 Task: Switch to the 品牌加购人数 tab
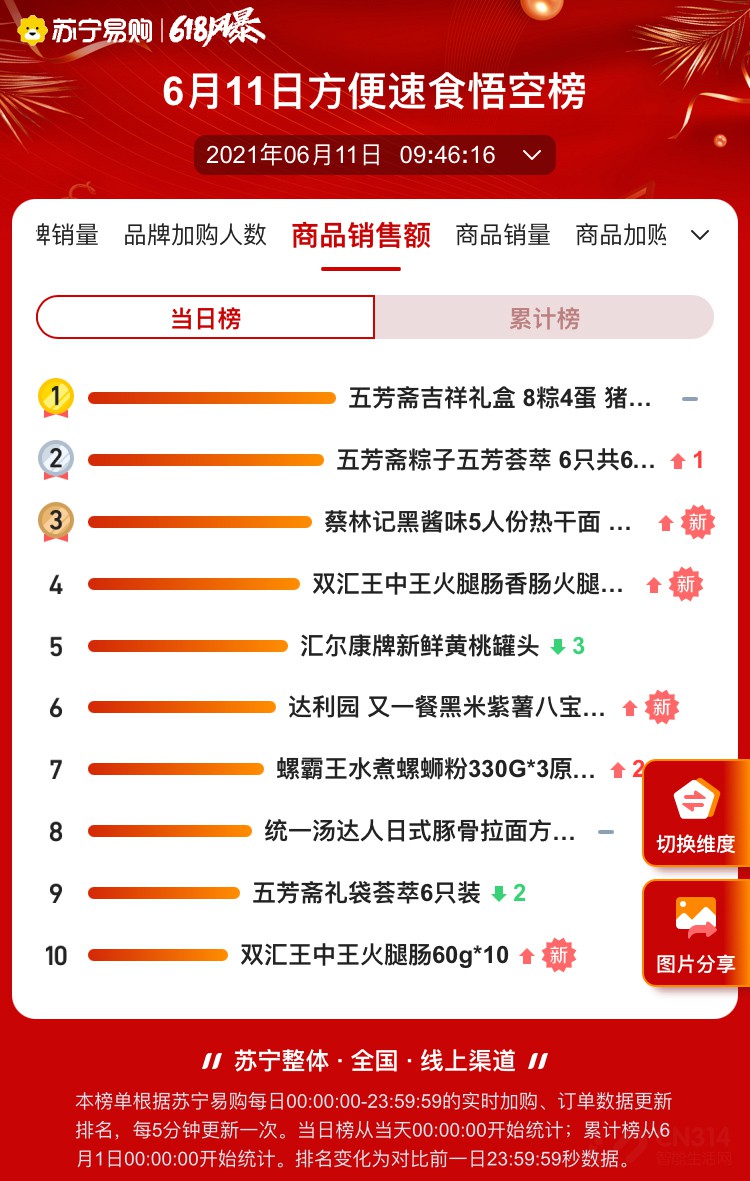(x=195, y=235)
